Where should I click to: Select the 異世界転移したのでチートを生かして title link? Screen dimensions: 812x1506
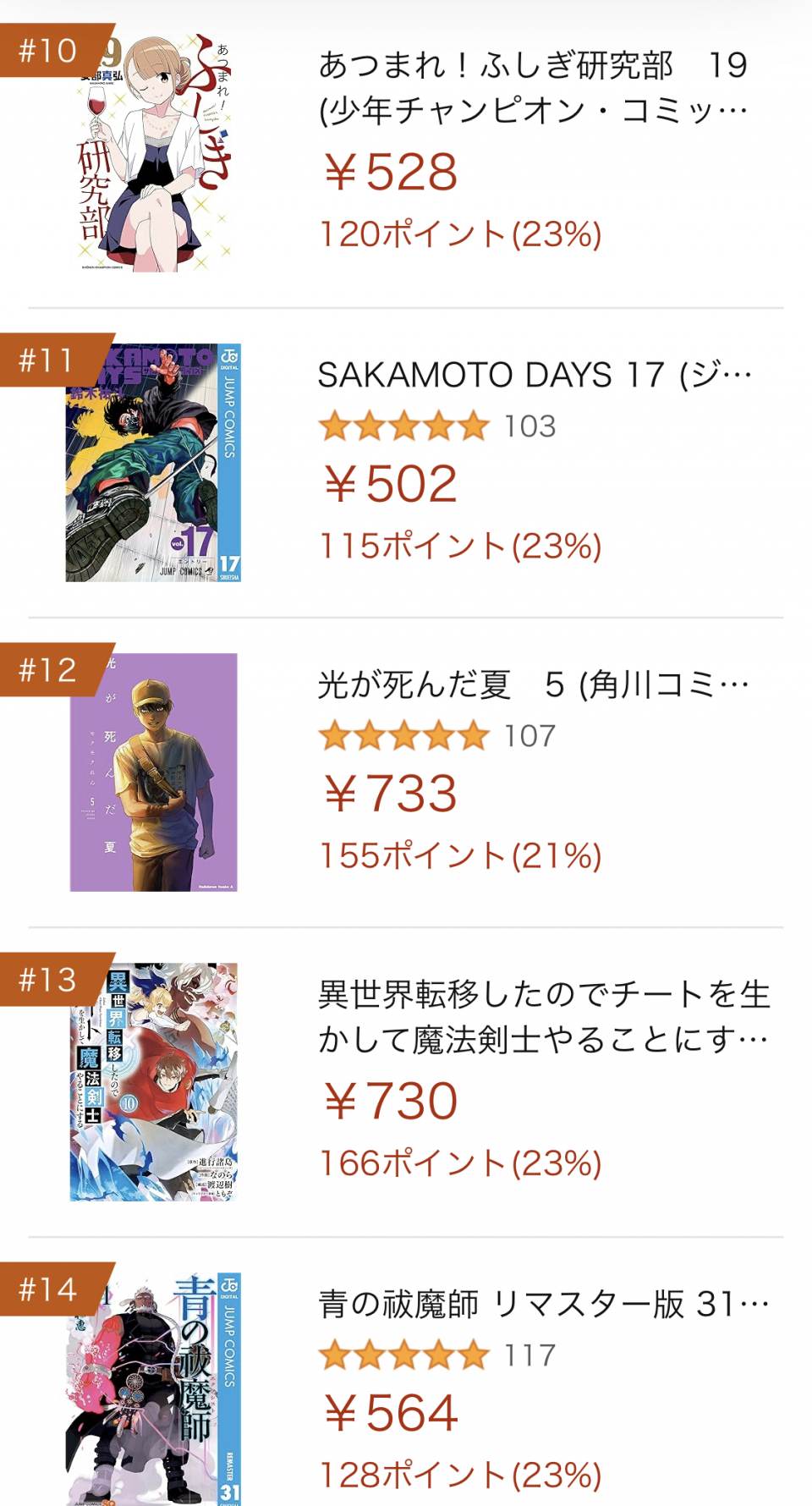tap(543, 1017)
